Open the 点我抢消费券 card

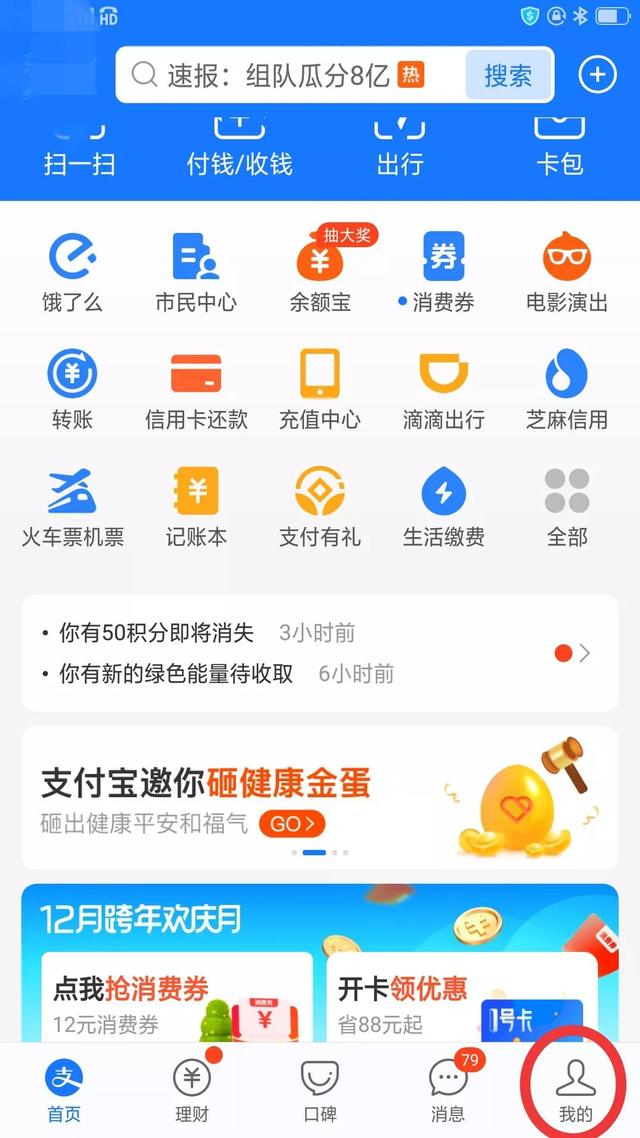[176, 996]
